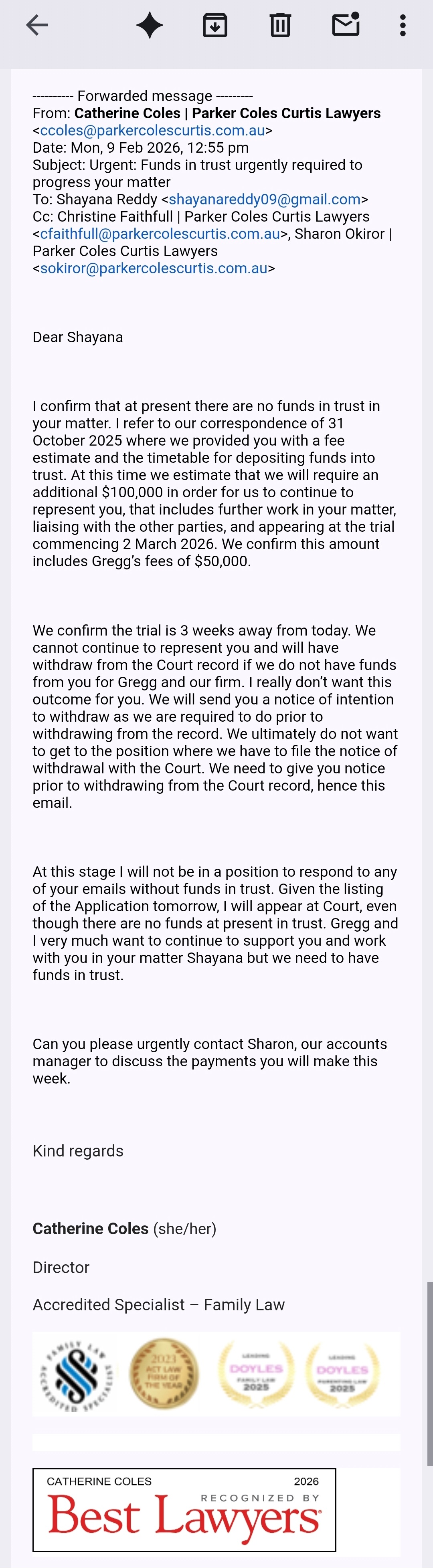Open the Gemini summarize sparkle icon

tap(149, 25)
